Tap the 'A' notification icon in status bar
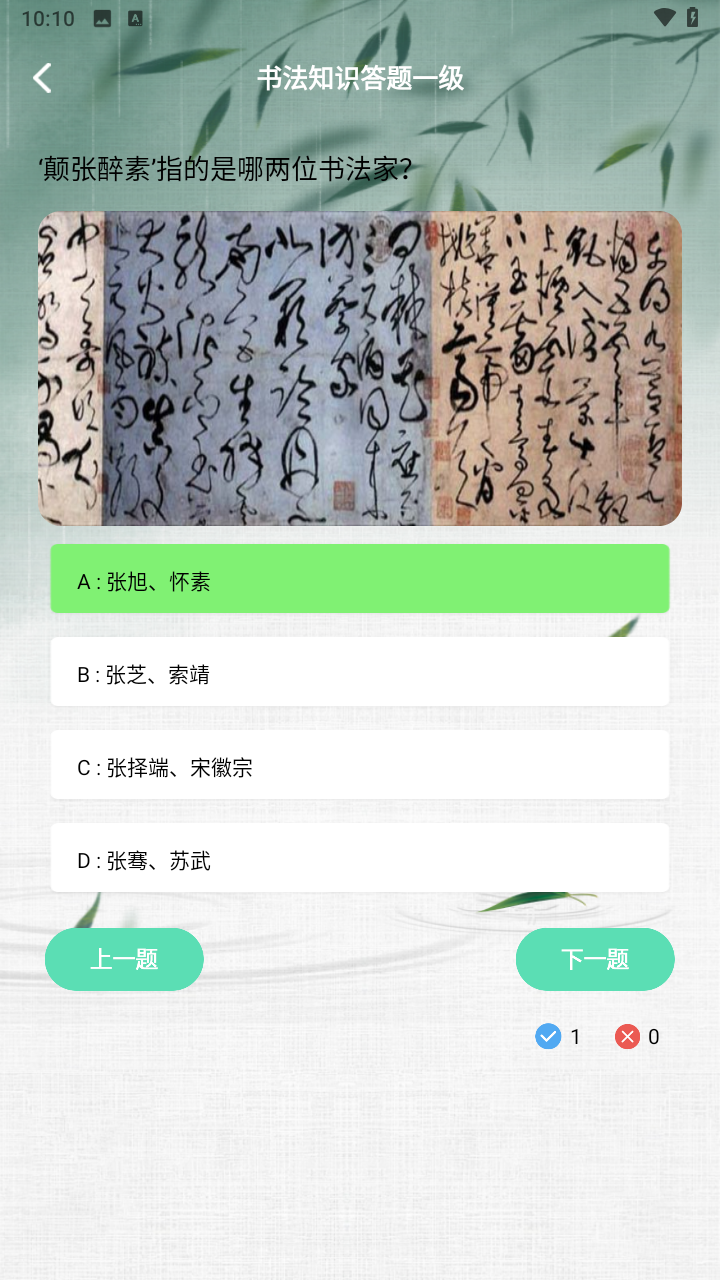720x1280 pixels. [x=135, y=17]
